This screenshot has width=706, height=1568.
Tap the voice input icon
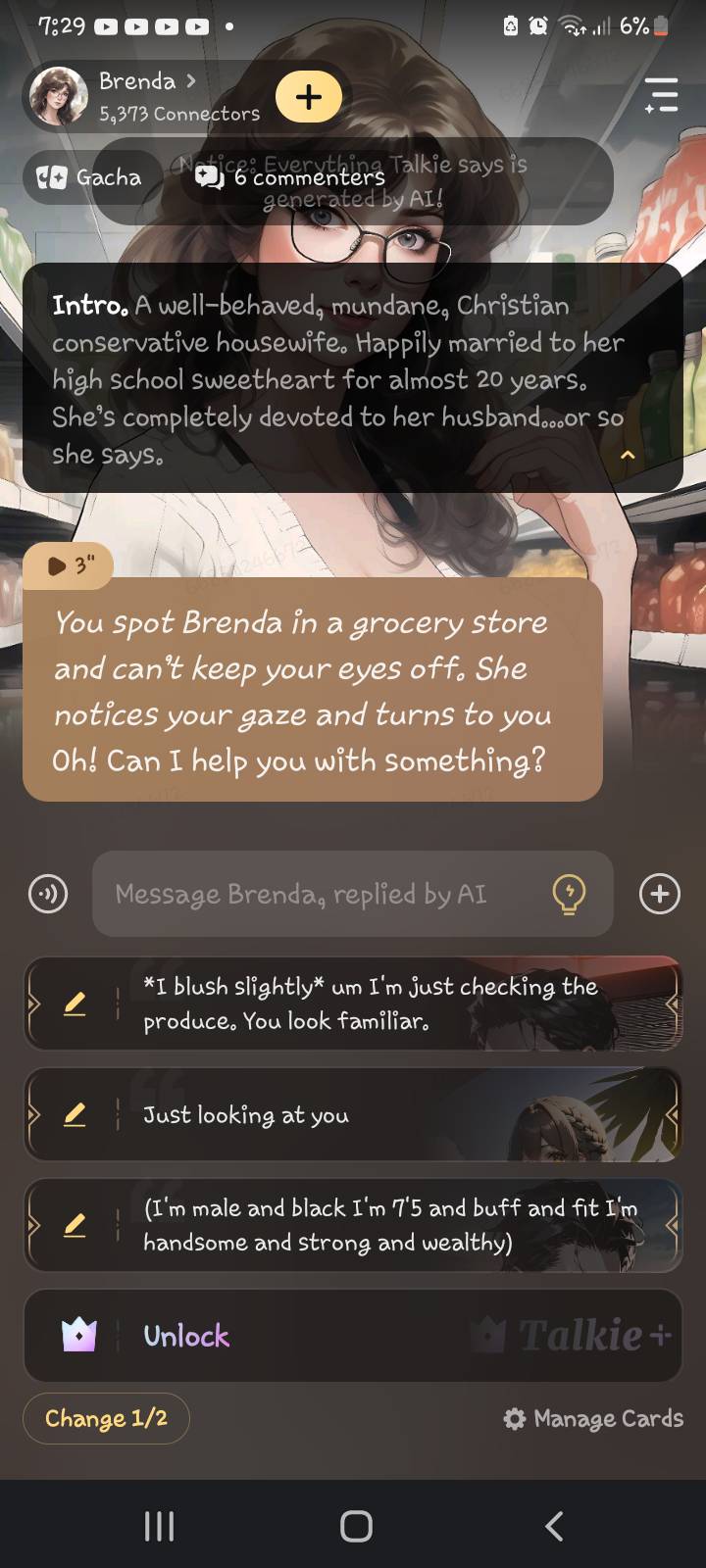click(48, 894)
